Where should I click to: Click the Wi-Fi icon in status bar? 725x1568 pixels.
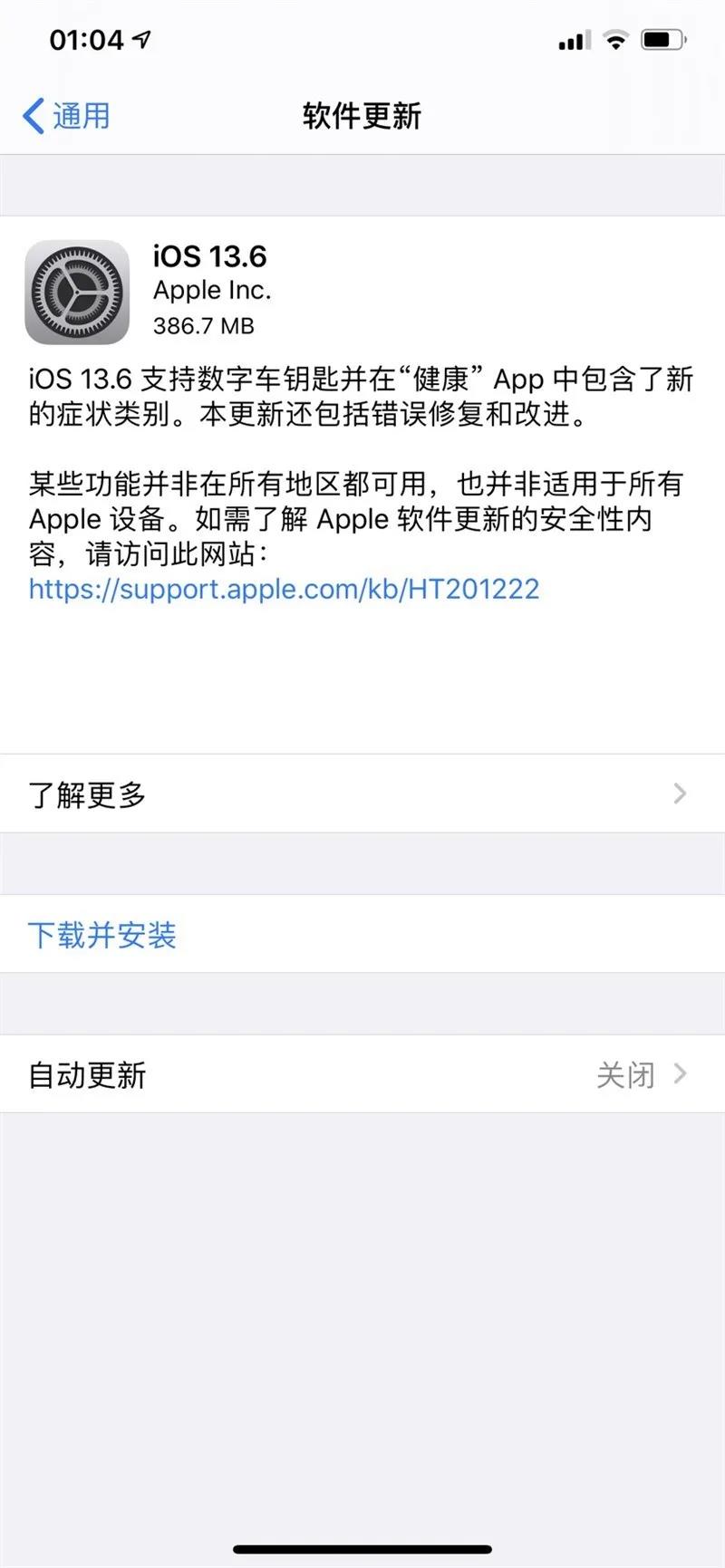tap(615, 40)
